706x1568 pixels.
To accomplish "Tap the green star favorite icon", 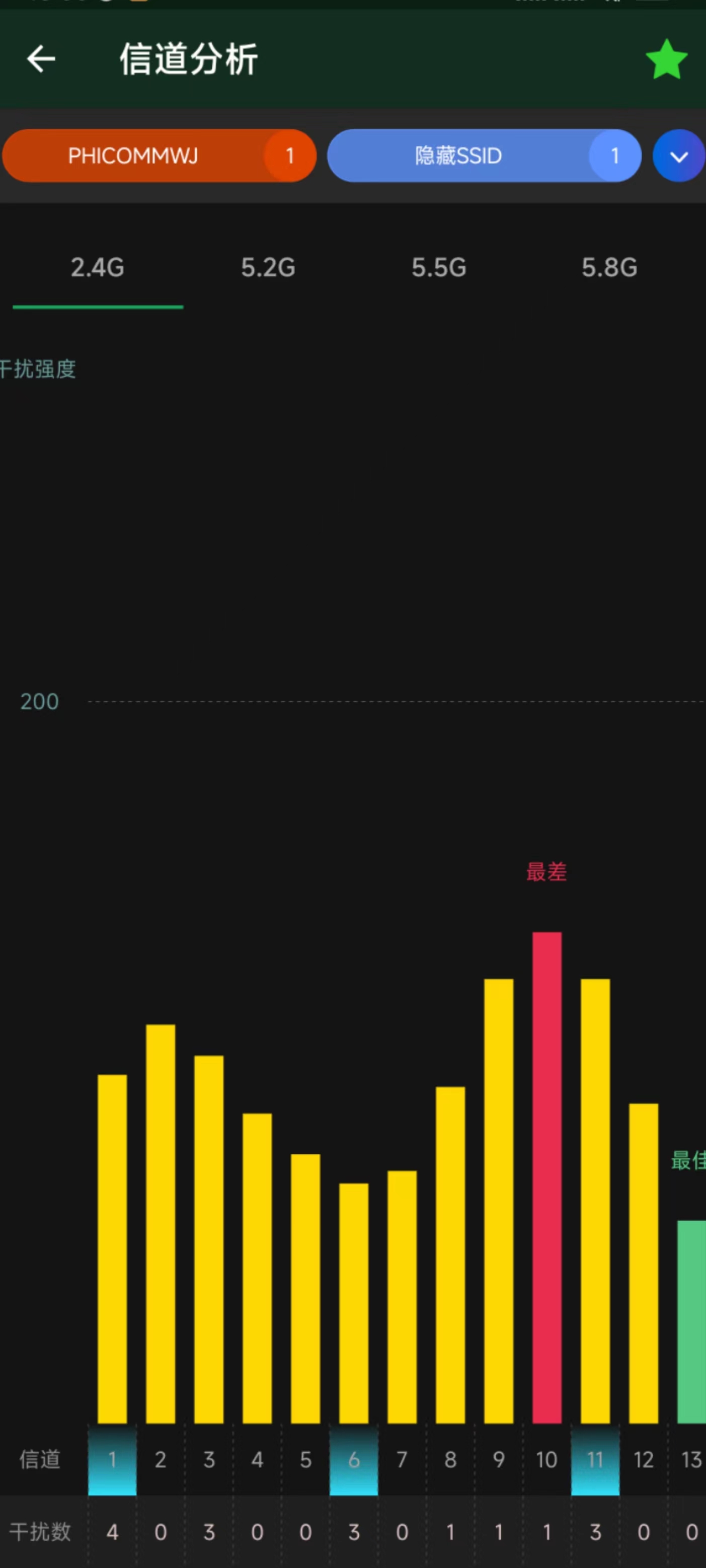I will pyautogui.click(x=666, y=59).
